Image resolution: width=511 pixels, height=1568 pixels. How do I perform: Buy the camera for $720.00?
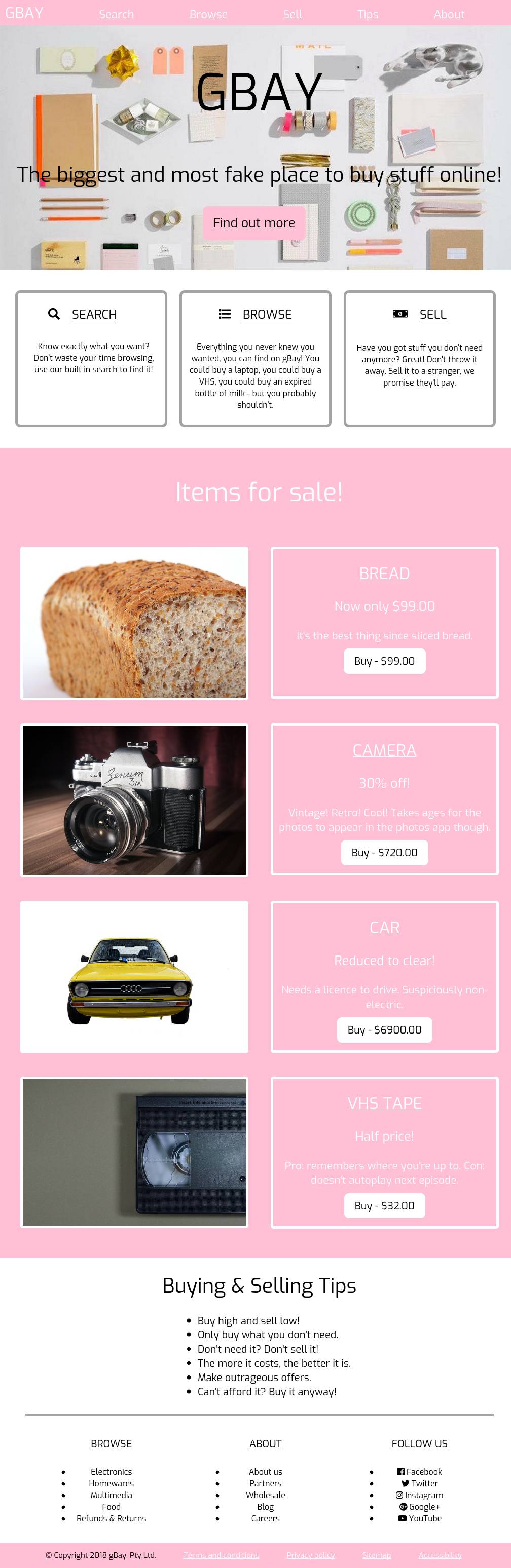tap(384, 852)
